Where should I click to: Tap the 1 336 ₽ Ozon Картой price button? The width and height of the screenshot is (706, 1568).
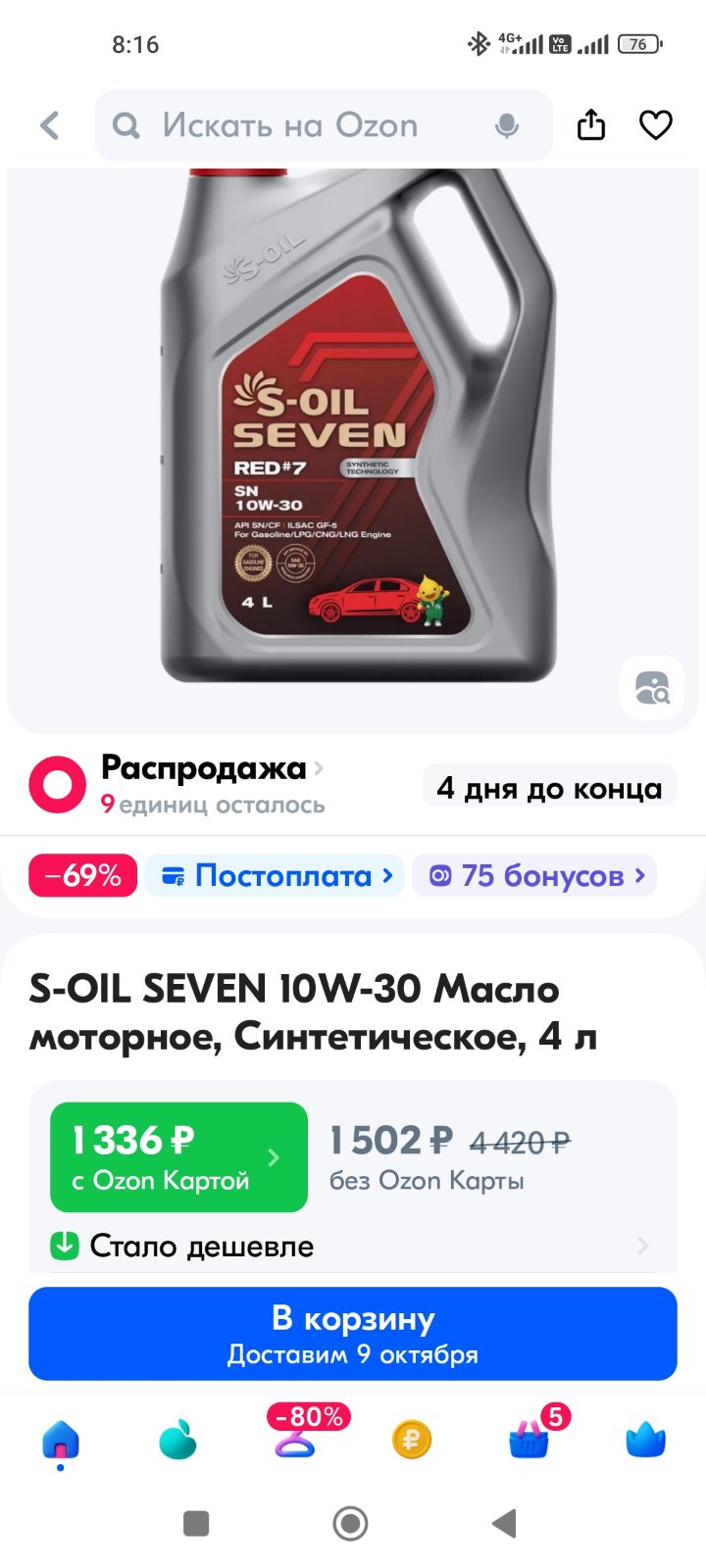tap(178, 1157)
